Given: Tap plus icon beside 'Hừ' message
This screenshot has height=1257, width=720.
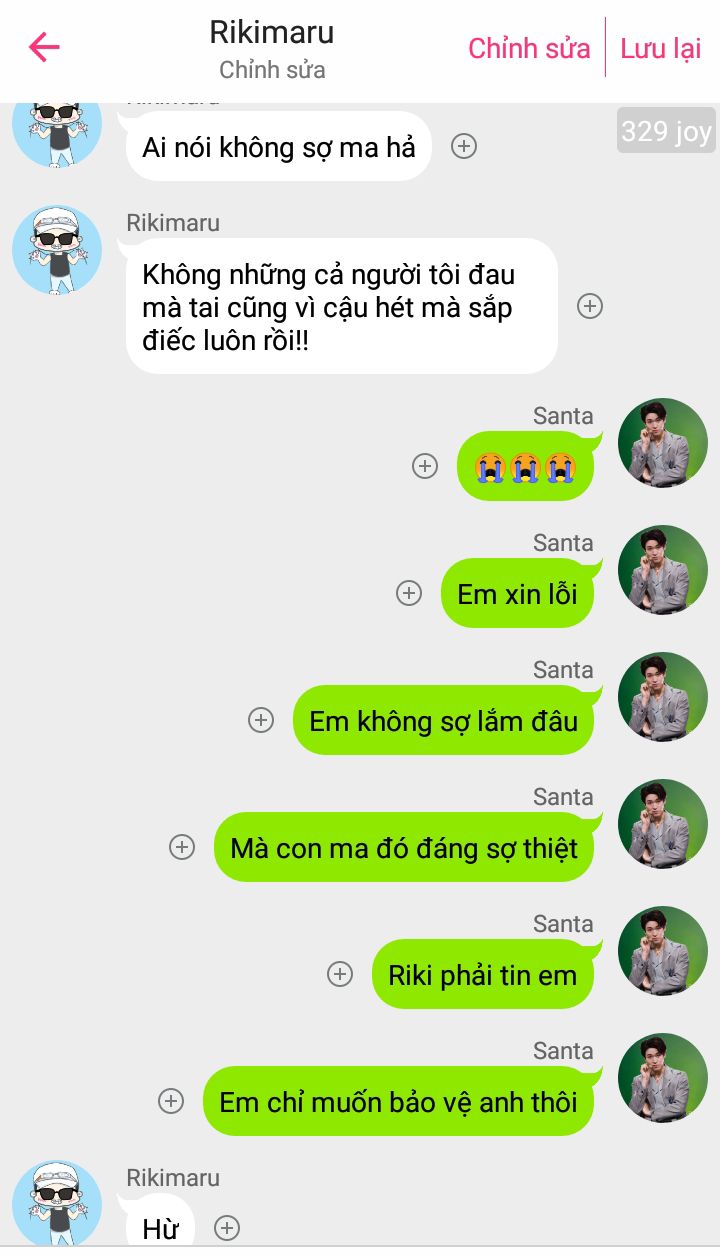Looking at the screenshot, I should click(227, 1228).
